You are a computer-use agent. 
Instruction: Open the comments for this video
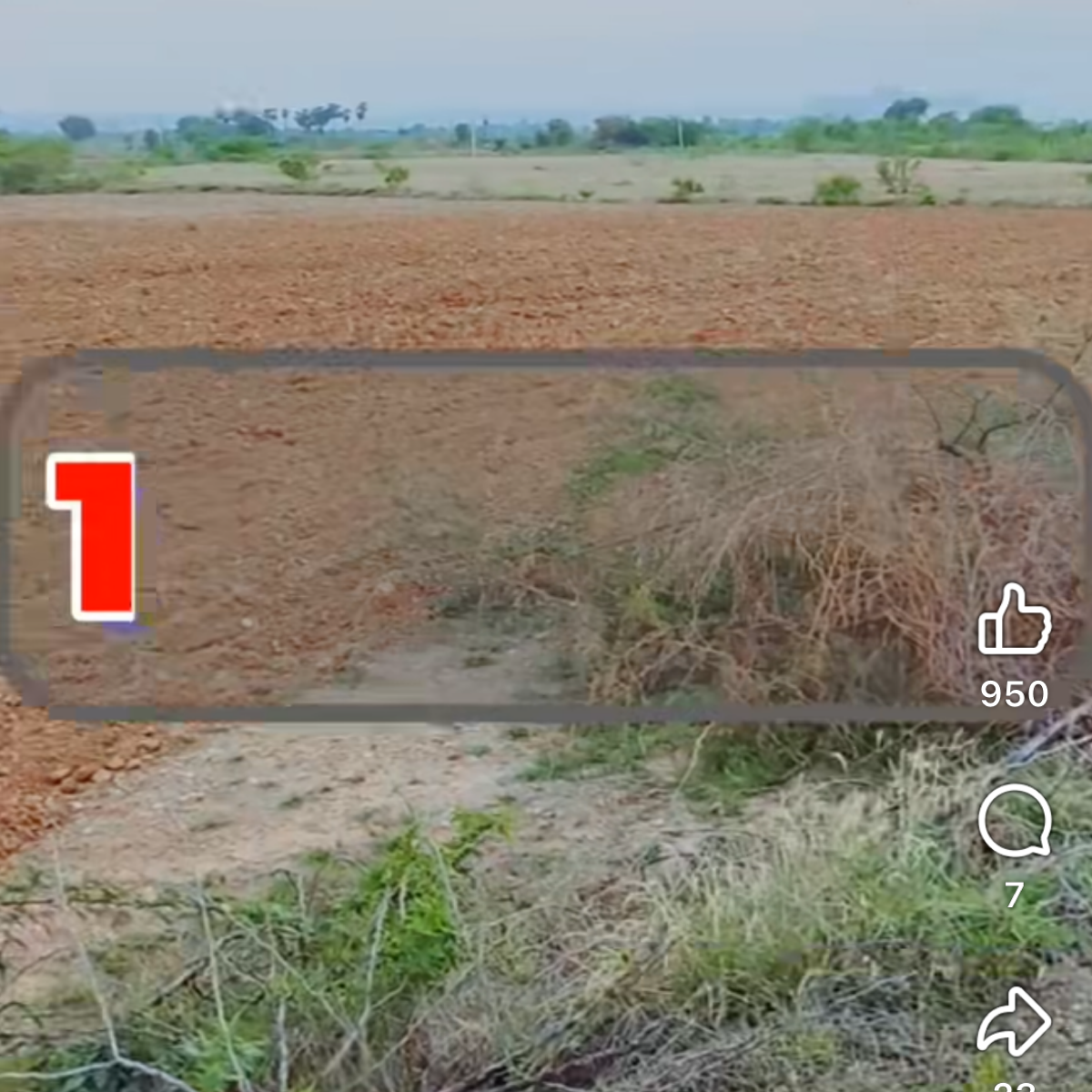point(1014,821)
